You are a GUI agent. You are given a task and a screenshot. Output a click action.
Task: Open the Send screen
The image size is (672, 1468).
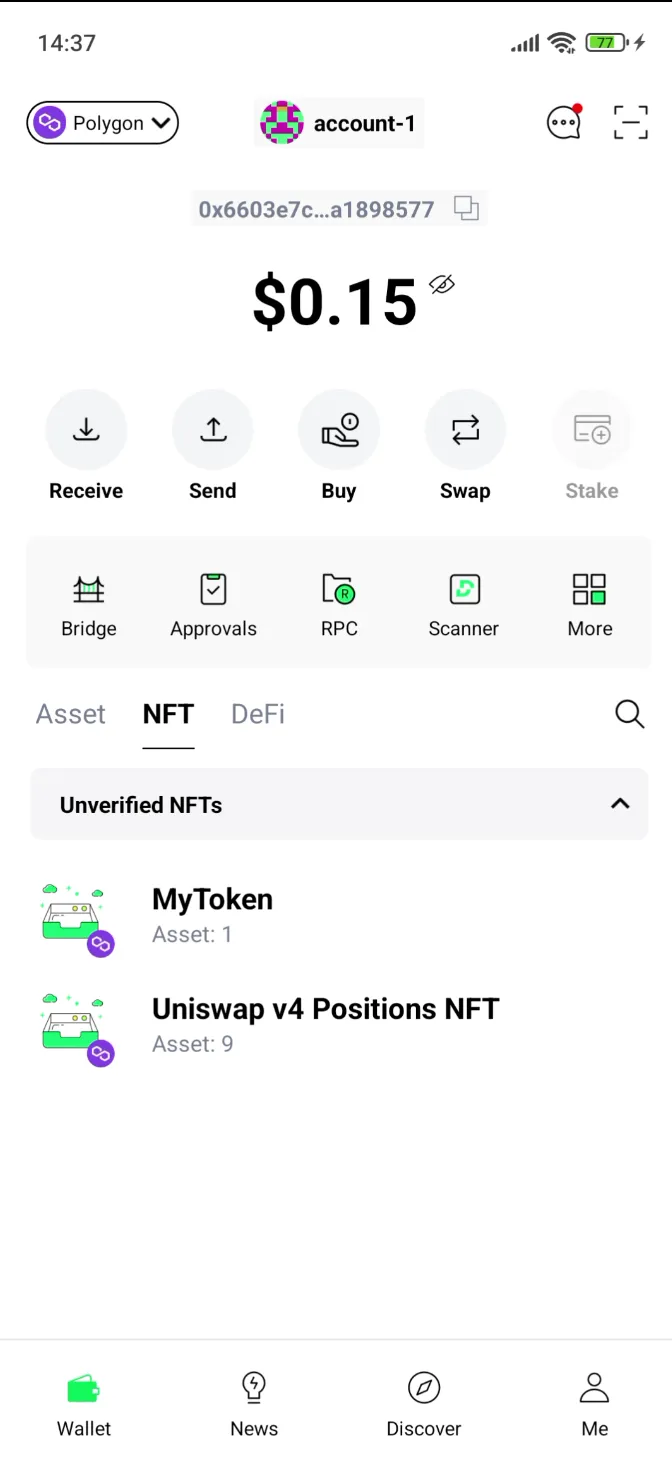tap(213, 430)
